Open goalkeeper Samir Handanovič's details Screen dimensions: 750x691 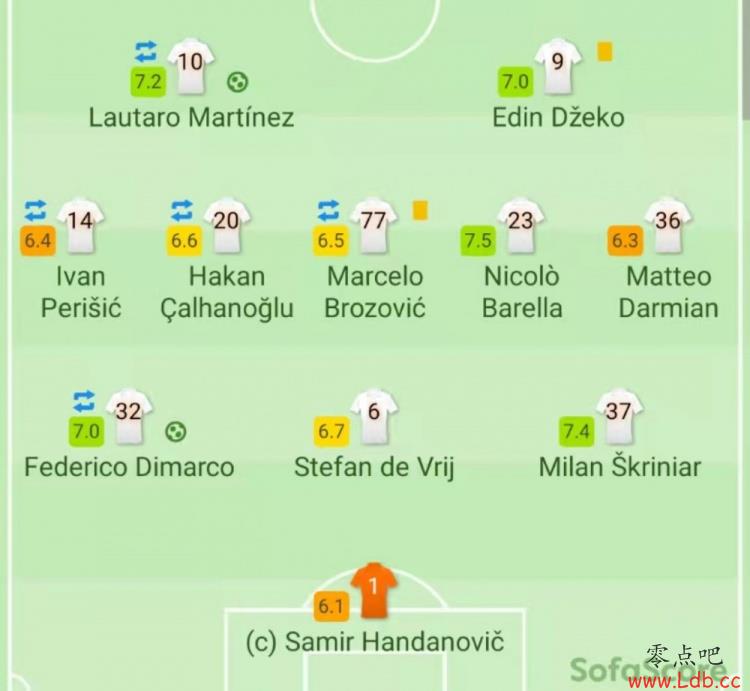coord(374,593)
